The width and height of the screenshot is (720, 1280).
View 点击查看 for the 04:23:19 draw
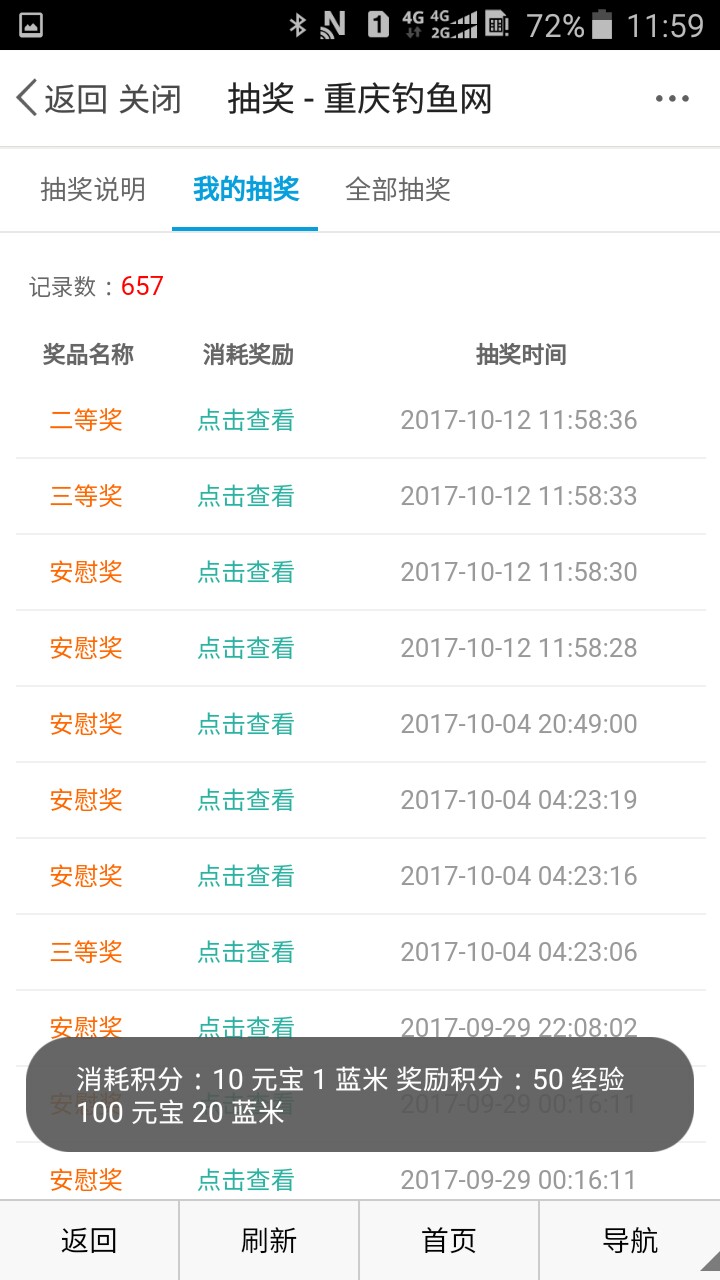point(246,800)
